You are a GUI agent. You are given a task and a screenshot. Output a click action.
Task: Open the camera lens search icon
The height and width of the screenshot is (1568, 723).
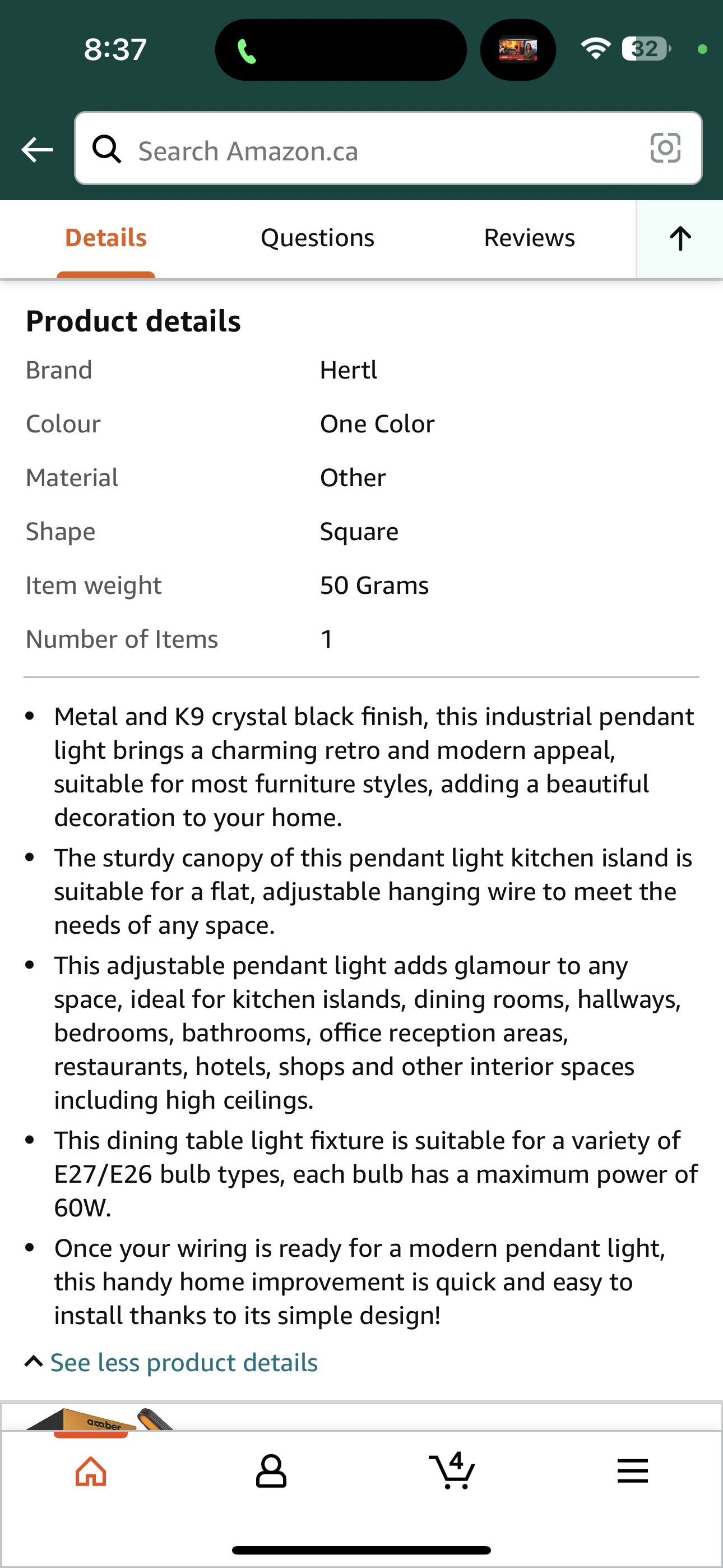pos(665,148)
